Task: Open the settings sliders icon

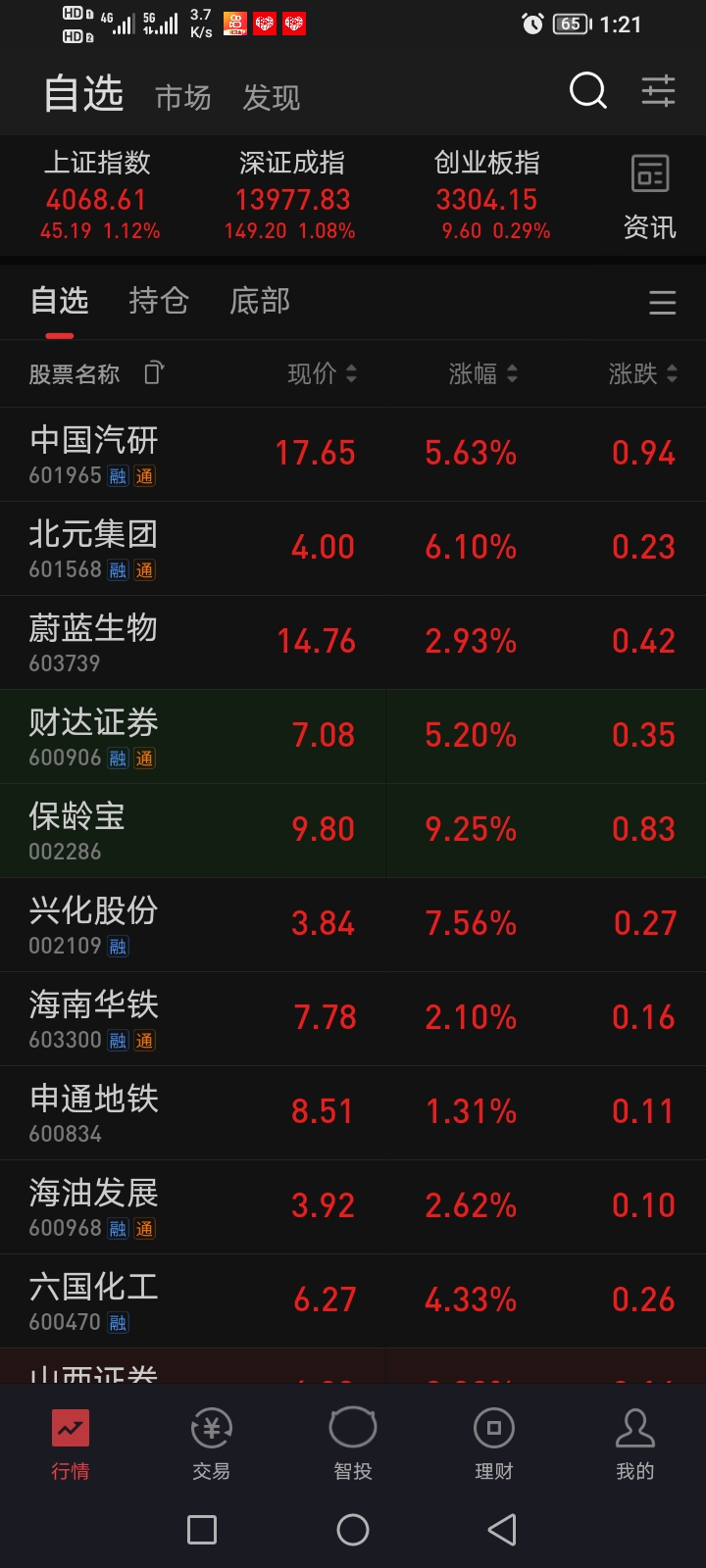Action: point(658,91)
